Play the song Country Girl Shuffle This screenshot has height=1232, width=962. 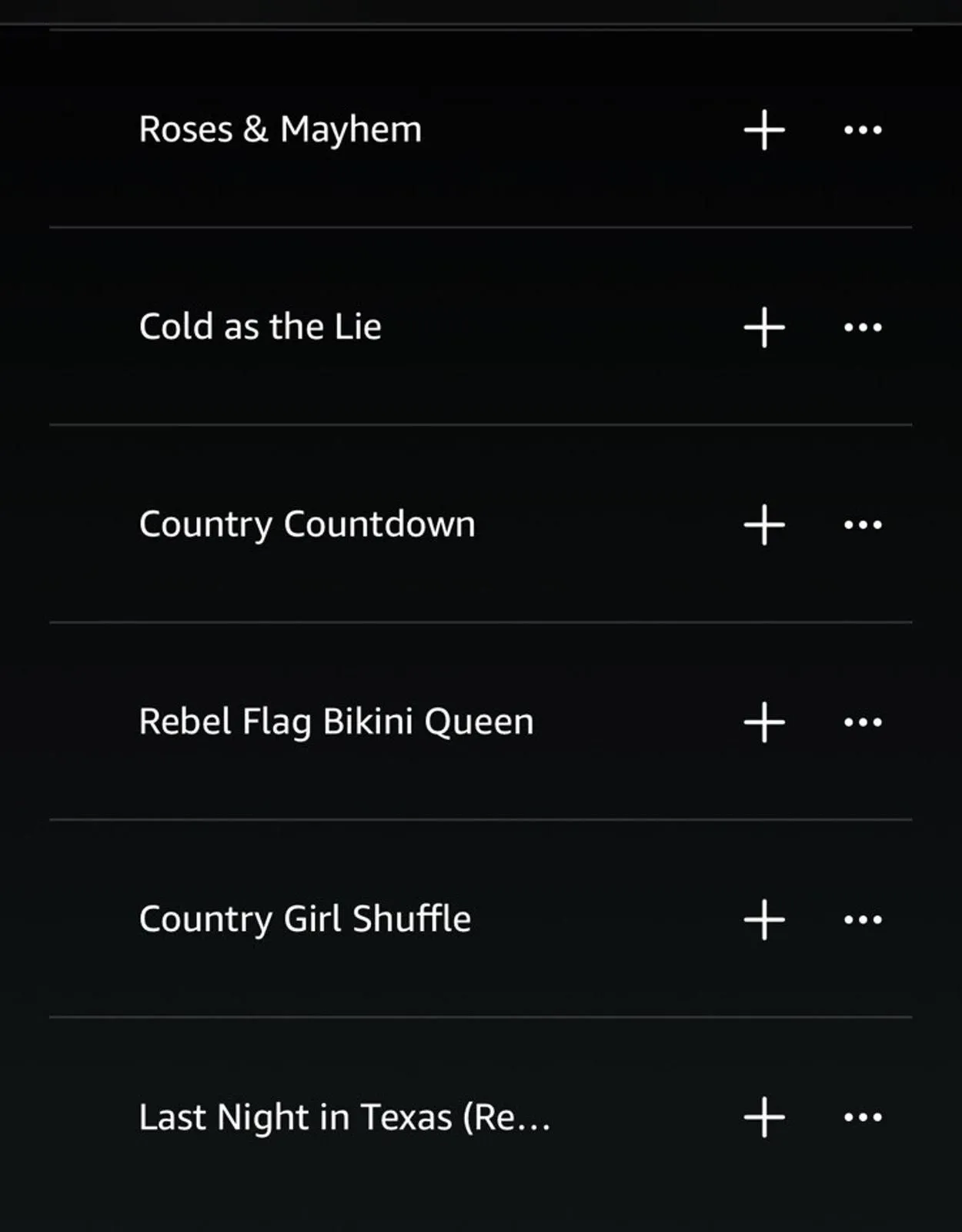305,919
